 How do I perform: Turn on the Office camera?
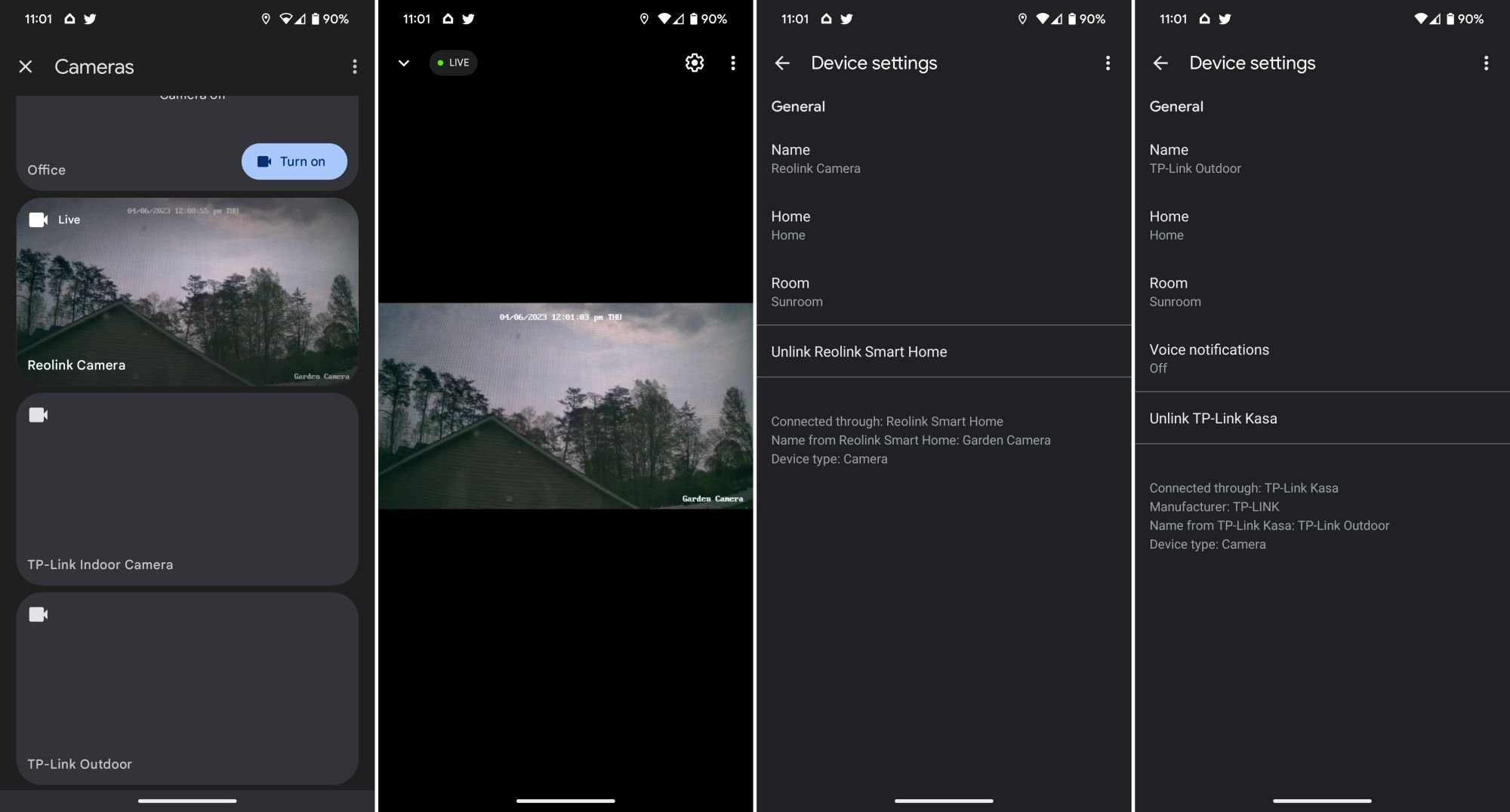294,161
